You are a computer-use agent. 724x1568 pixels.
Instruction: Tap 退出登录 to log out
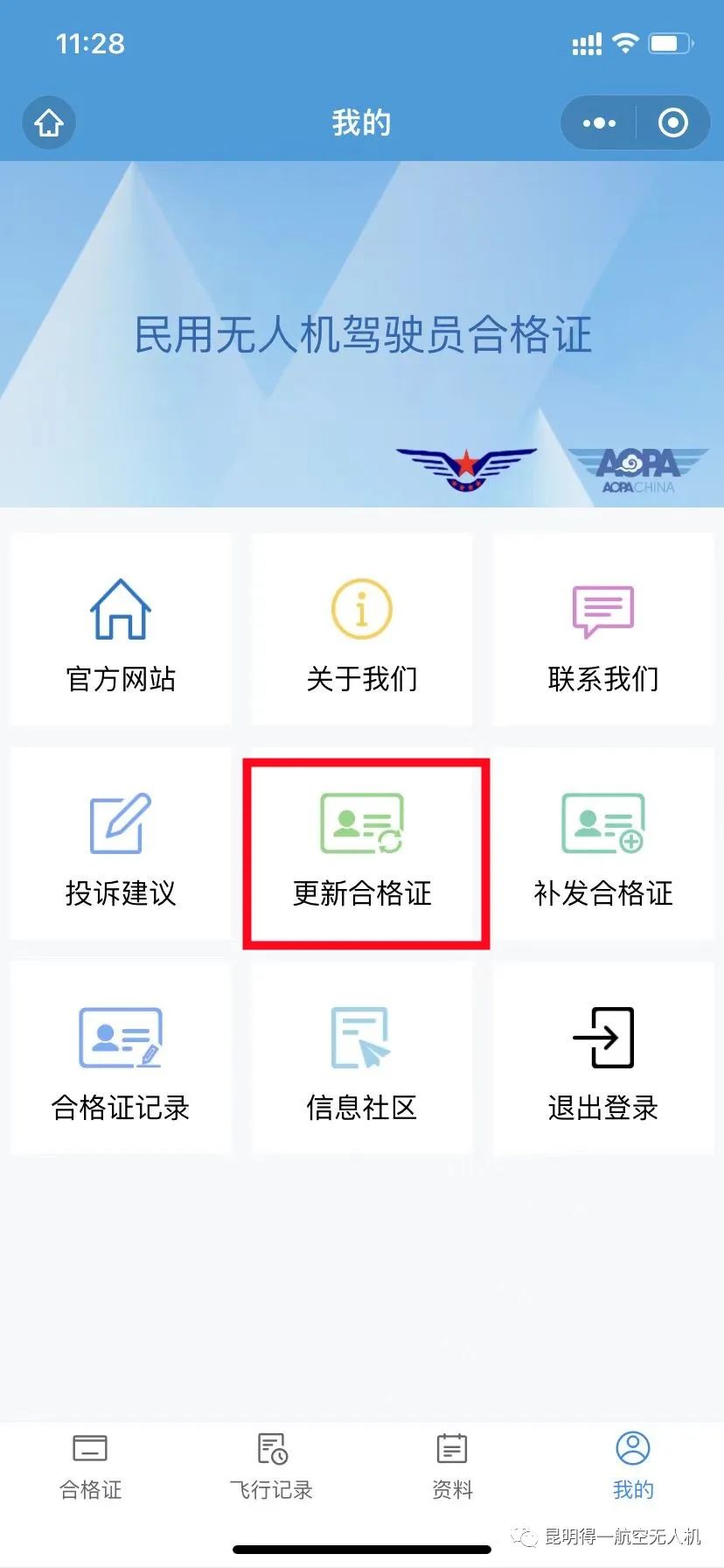click(603, 1059)
